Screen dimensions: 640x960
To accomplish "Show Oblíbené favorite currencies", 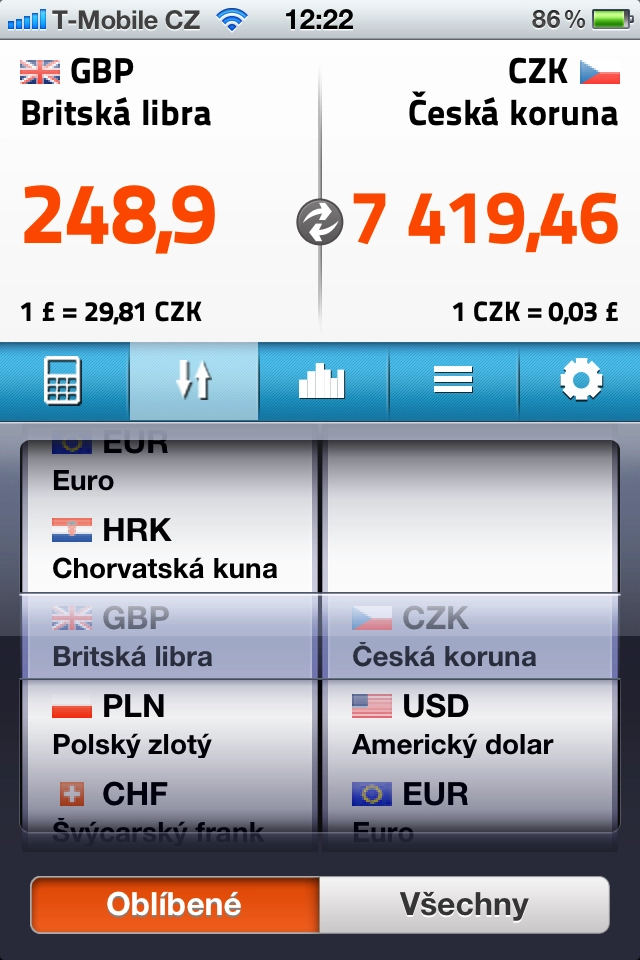I will click(175, 905).
